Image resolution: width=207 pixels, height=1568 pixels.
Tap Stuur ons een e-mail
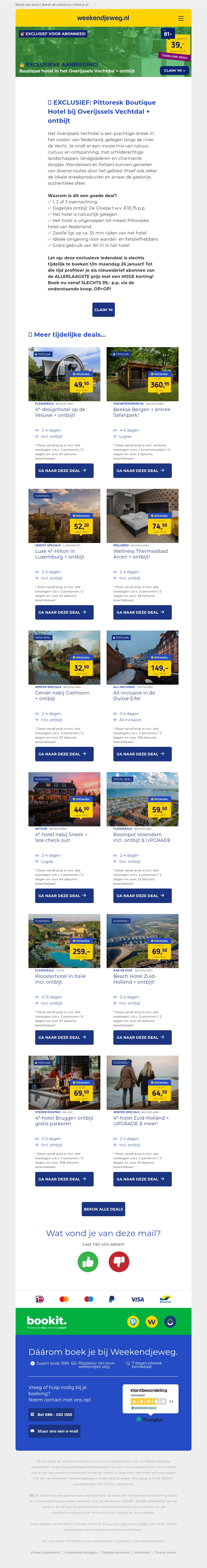(x=54, y=1431)
